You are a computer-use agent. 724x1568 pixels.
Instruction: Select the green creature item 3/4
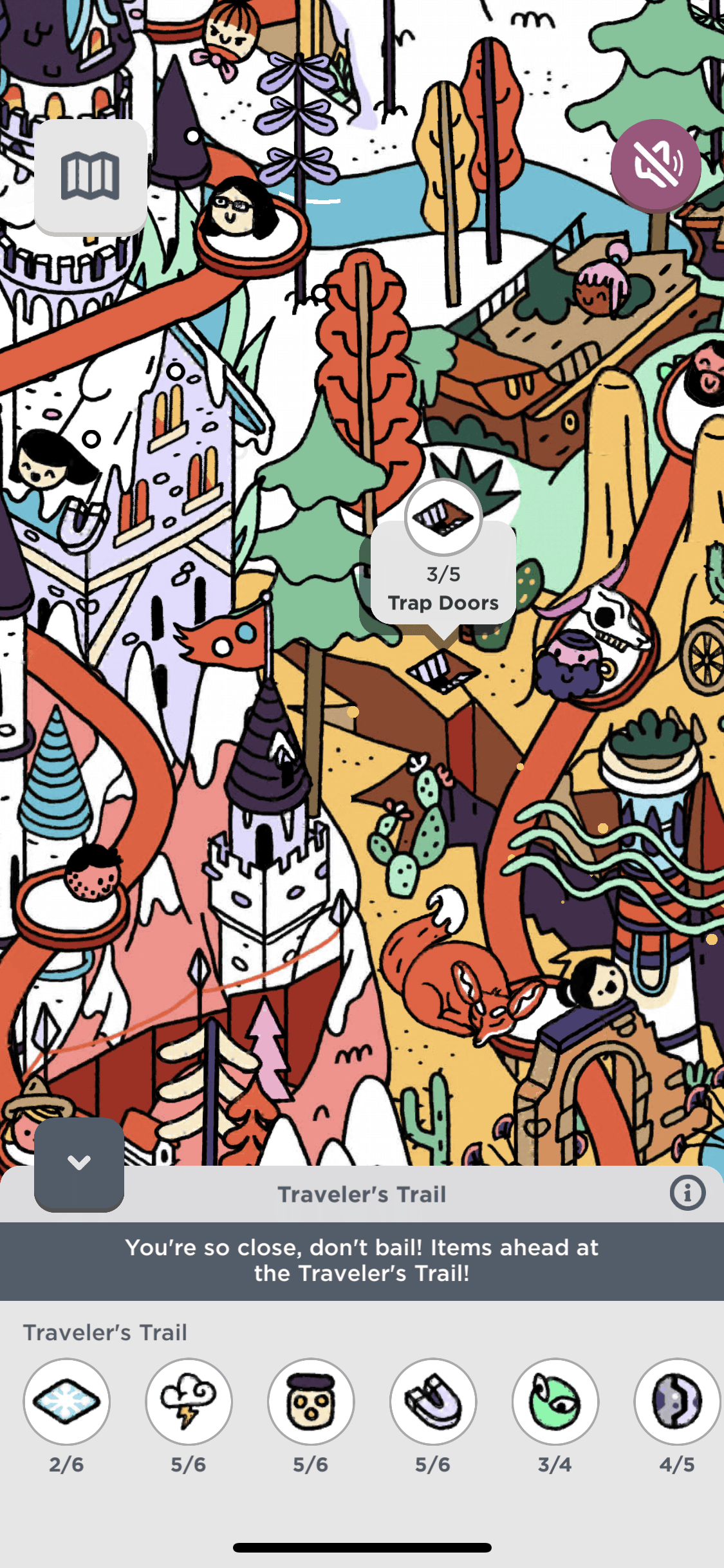[x=555, y=1401]
